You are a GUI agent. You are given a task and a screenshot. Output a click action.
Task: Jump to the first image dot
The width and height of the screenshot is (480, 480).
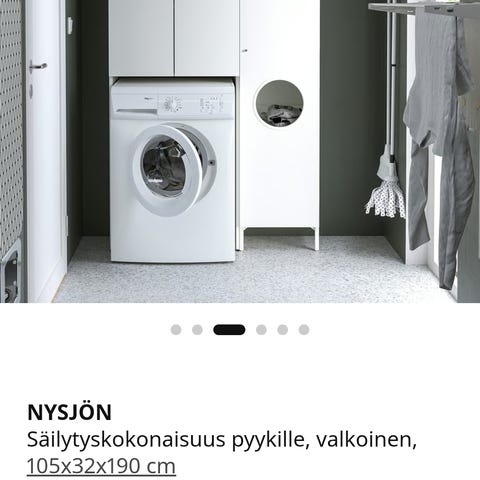(x=176, y=330)
